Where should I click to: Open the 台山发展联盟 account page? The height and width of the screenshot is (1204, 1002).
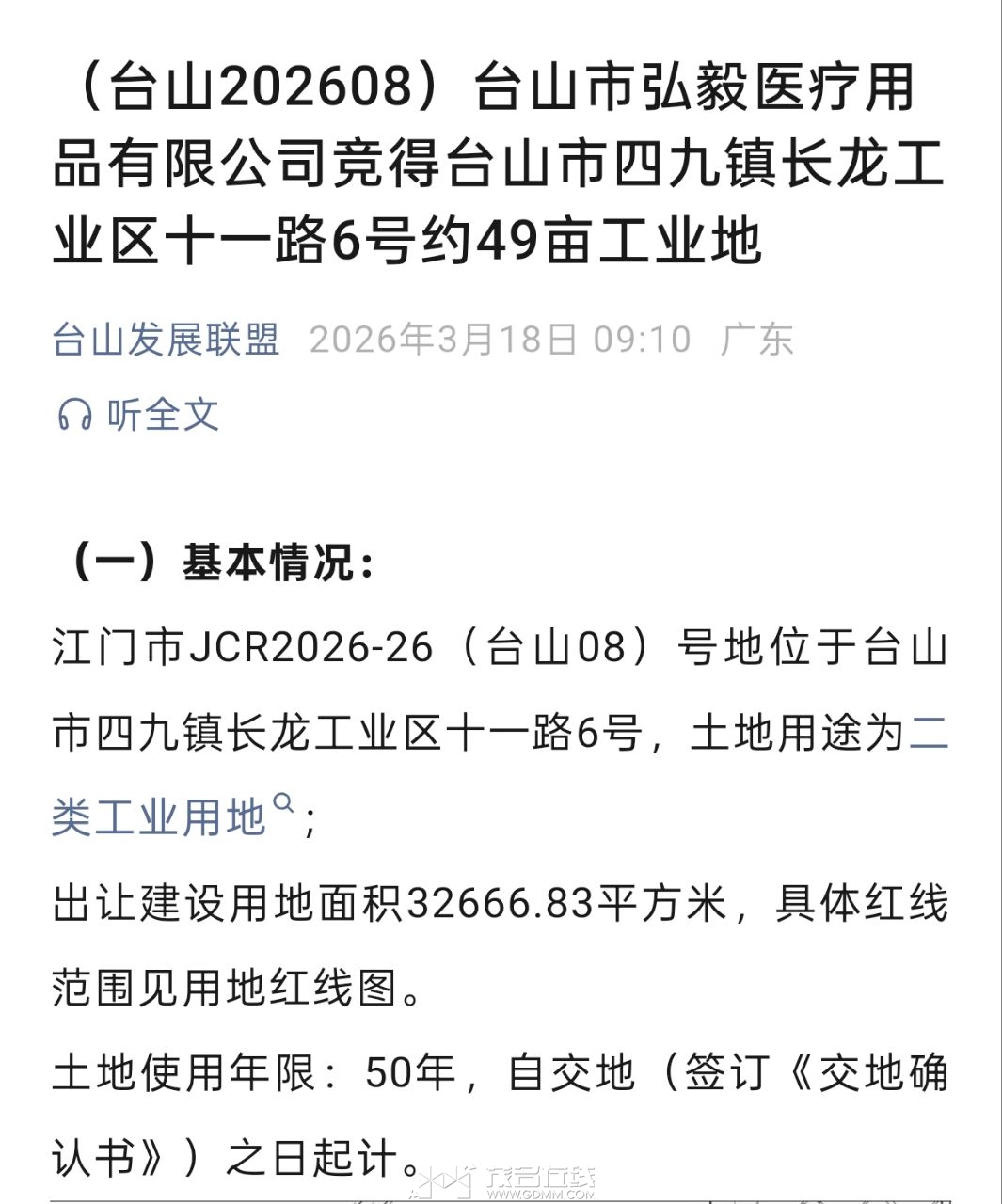(167, 340)
